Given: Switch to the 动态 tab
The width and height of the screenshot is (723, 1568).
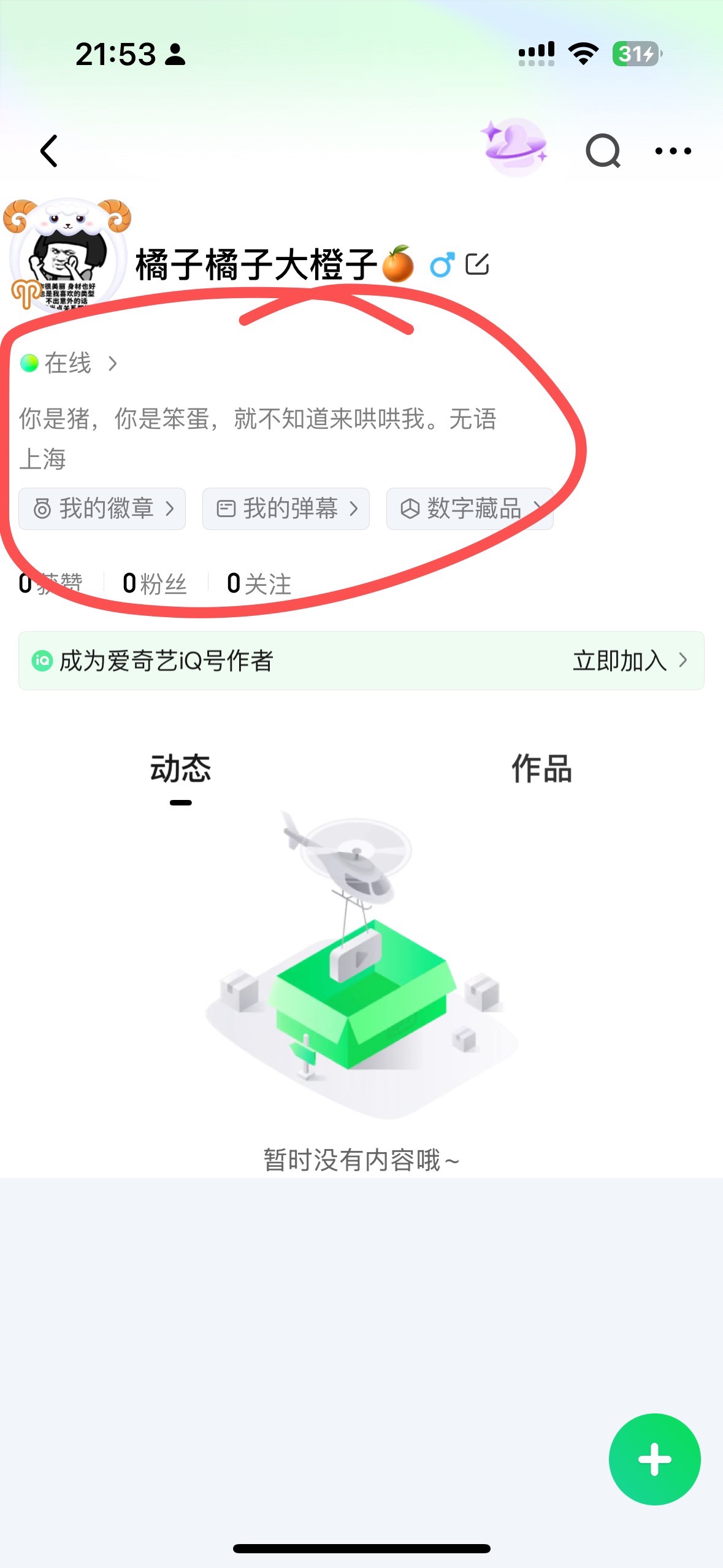Looking at the screenshot, I should (180, 769).
